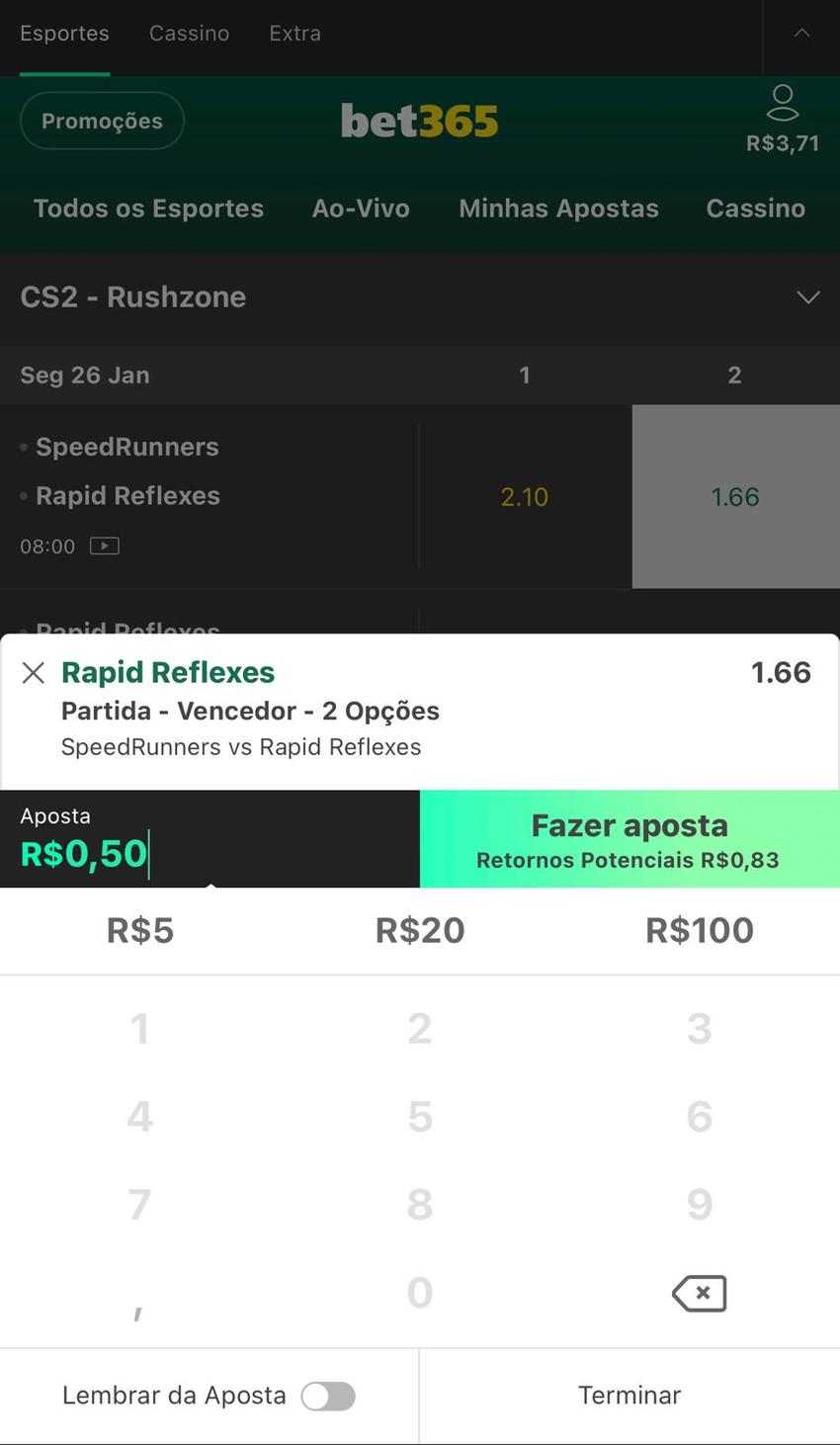Select Ao-Vivo in the navigation bar
This screenshot has width=840, height=1445.
click(361, 209)
